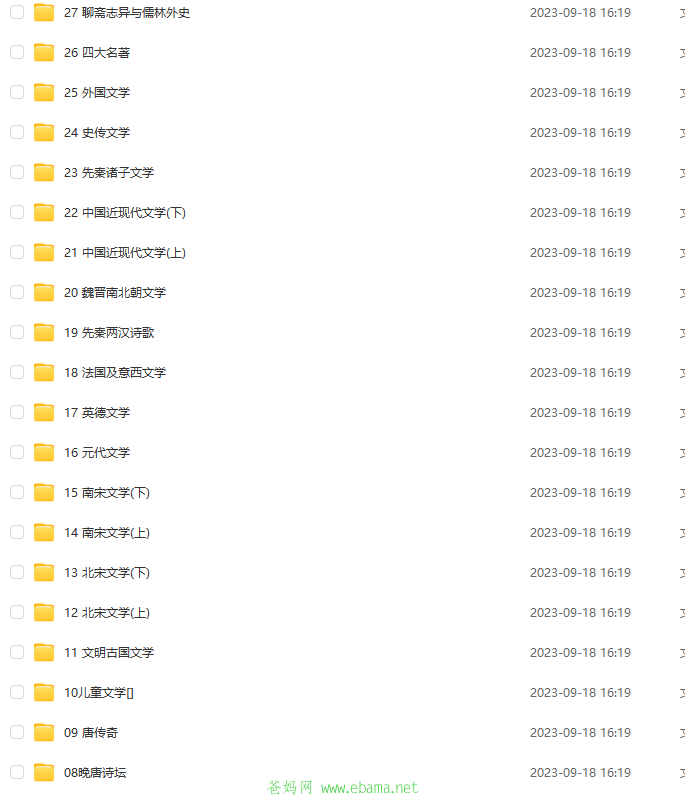Open folder 25 外国文学
This screenshot has height=800, width=685.
click(x=96, y=92)
